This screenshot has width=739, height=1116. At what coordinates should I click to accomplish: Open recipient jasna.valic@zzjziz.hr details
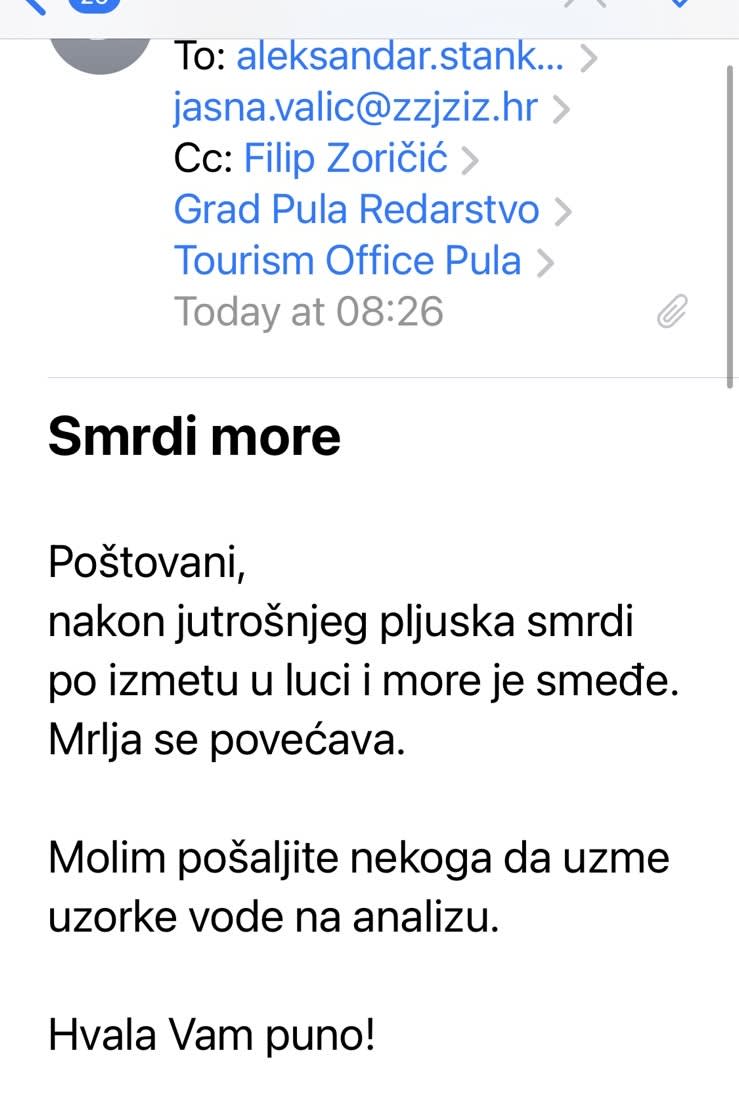(x=356, y=108)
